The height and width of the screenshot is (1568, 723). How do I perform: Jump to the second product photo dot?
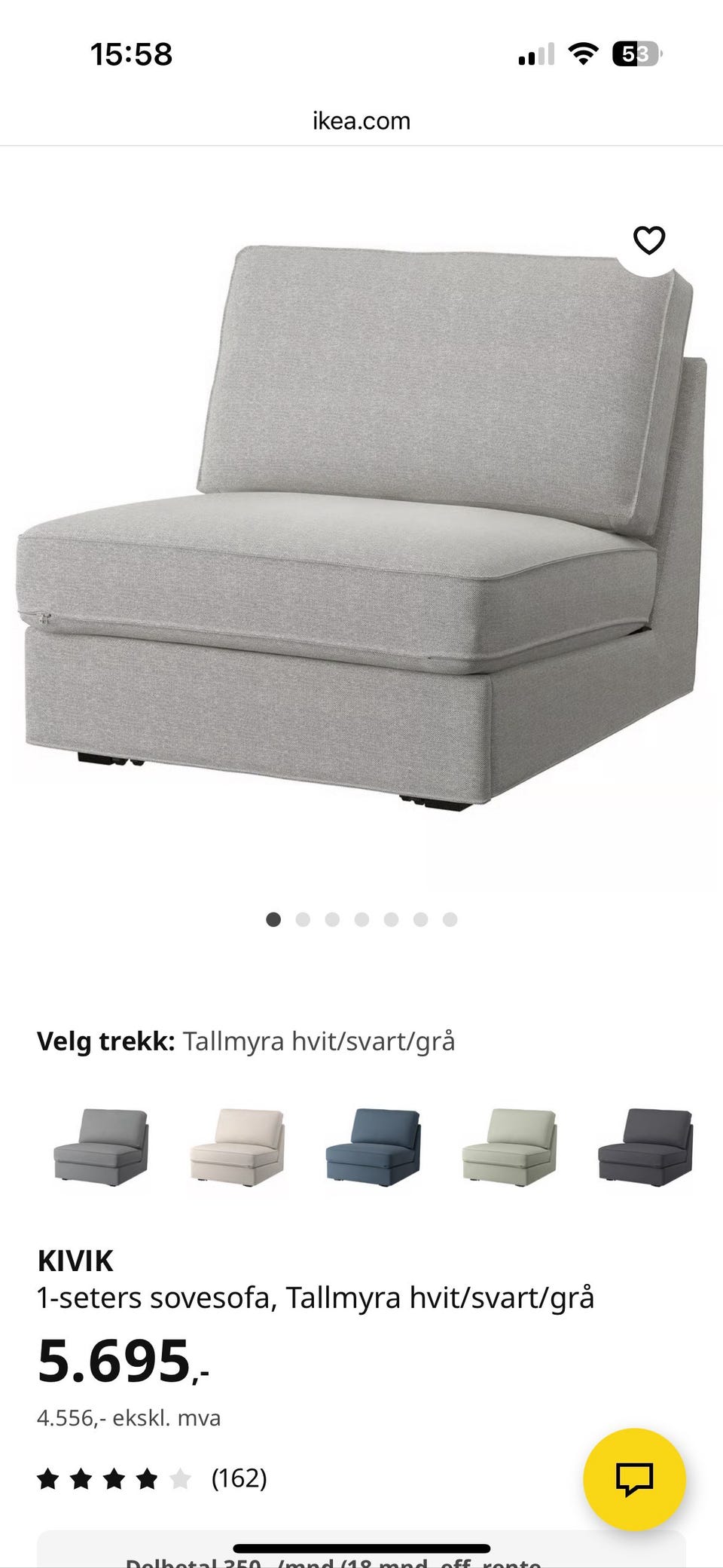(303, 919)
